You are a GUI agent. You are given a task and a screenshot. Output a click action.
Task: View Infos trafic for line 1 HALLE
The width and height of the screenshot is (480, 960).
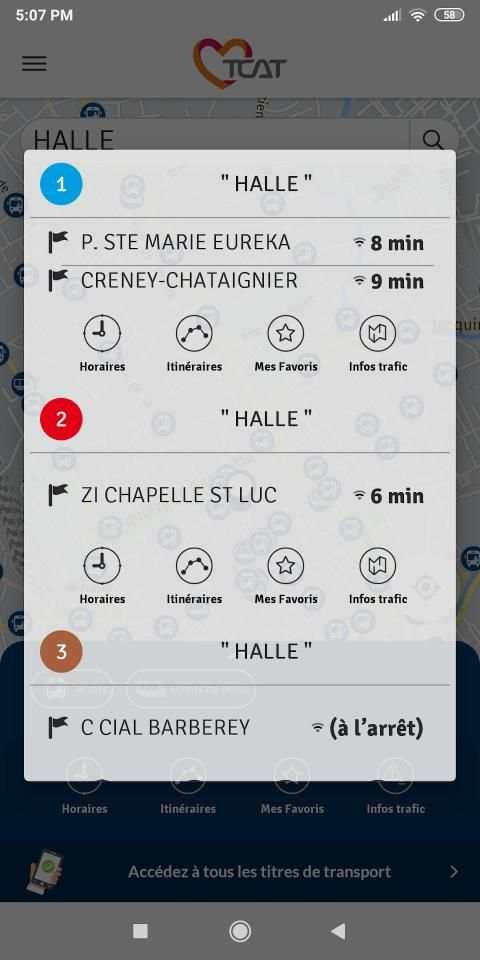coord(378,343)
